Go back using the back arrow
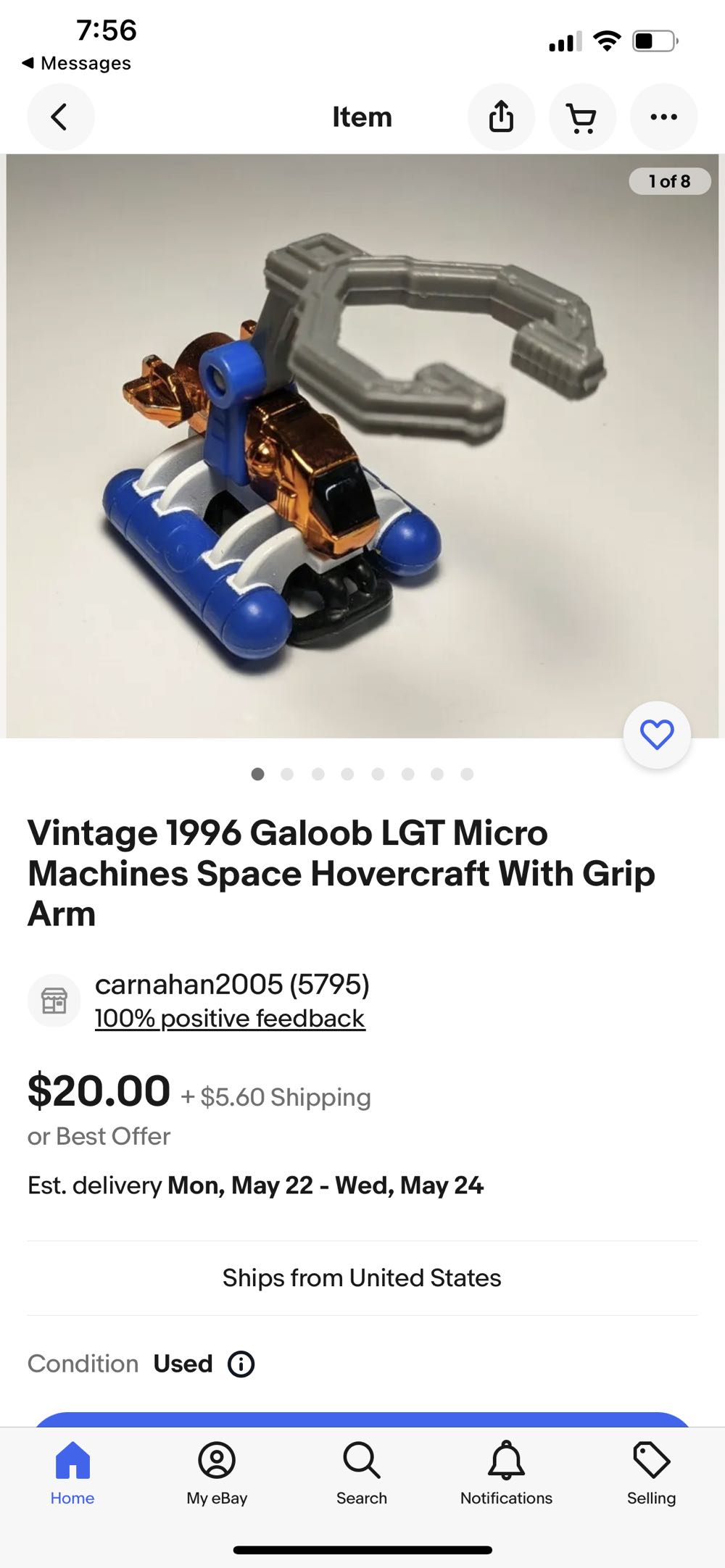The image size is (725, 1568). [x=60, y=117]
